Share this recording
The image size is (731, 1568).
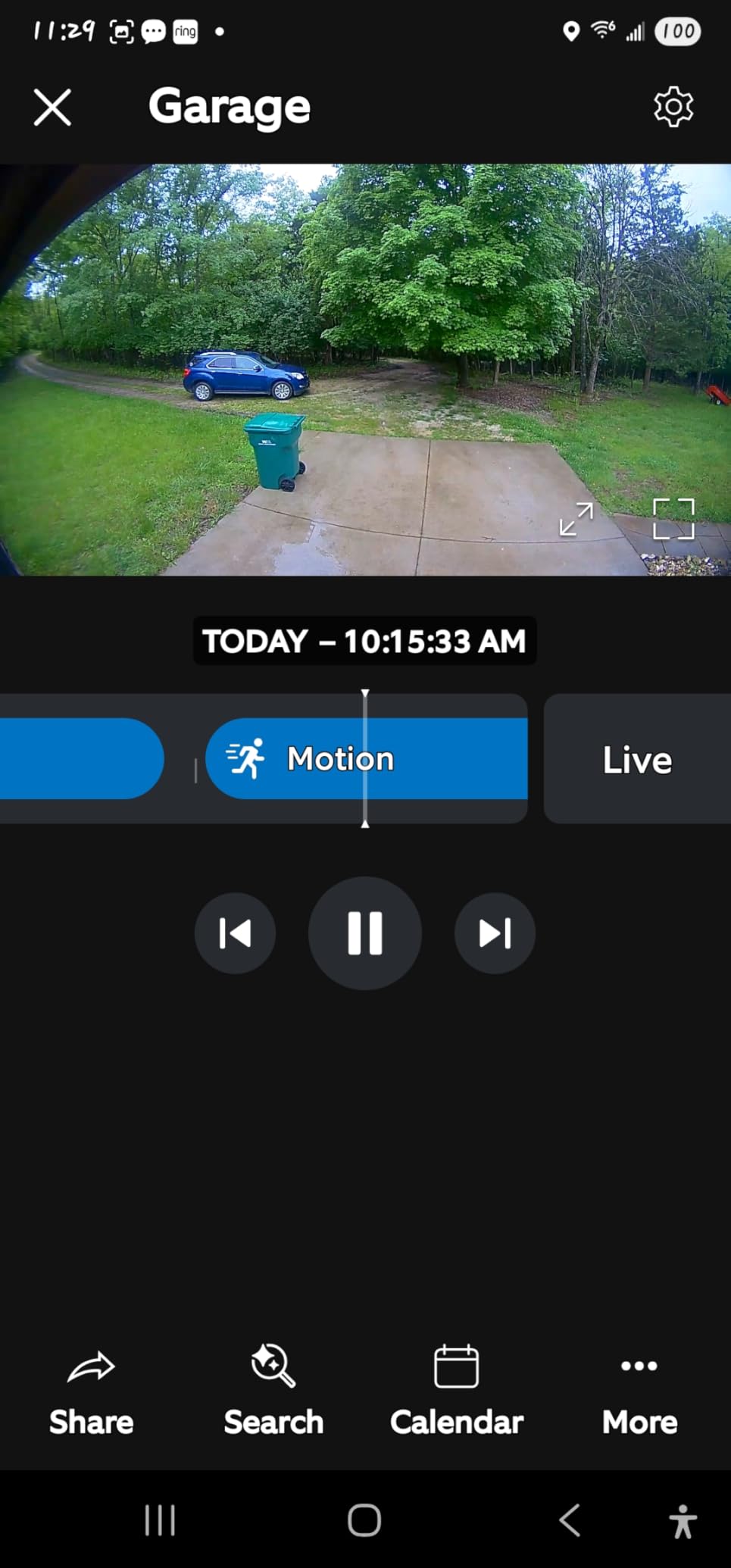pos(91,1389)
